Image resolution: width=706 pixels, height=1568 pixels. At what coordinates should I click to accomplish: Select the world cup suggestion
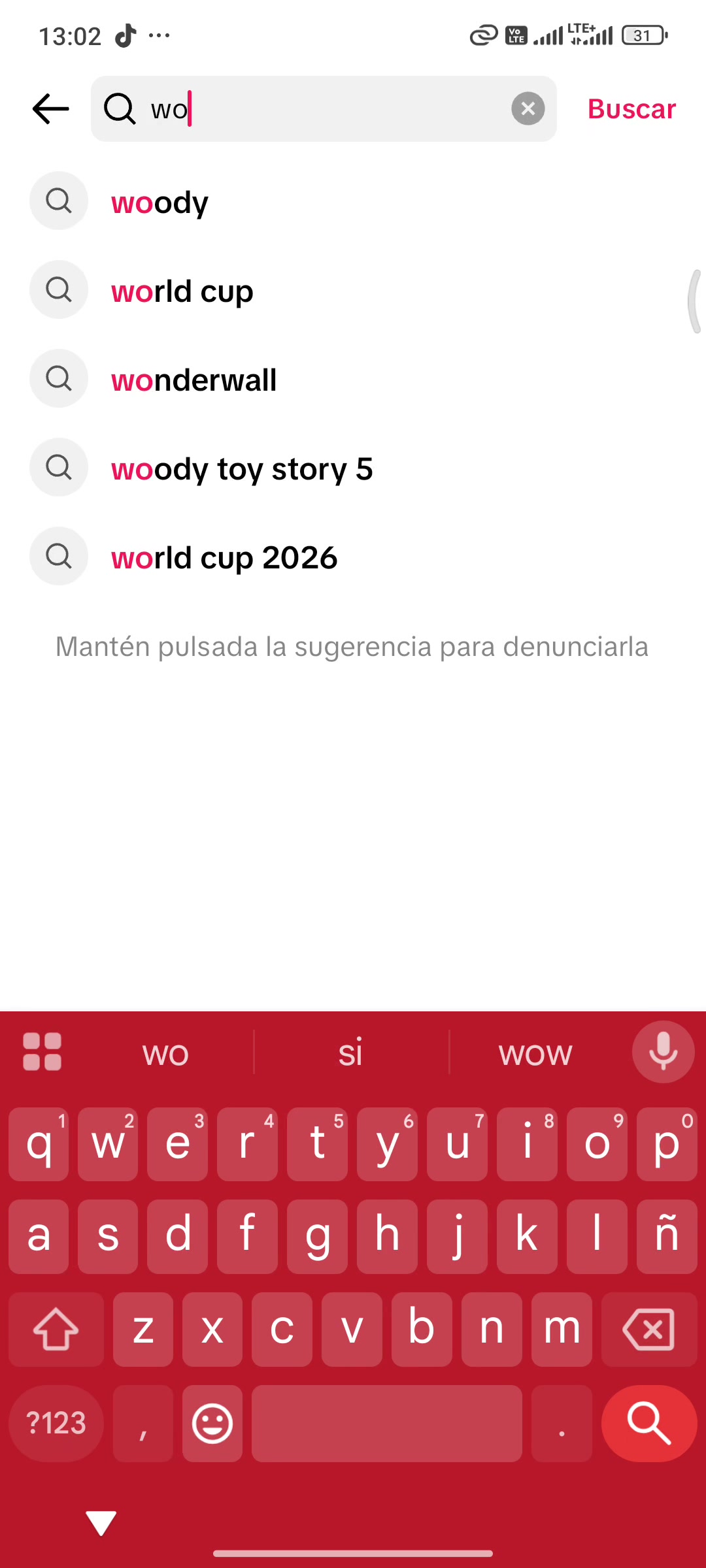pos(353,290)
